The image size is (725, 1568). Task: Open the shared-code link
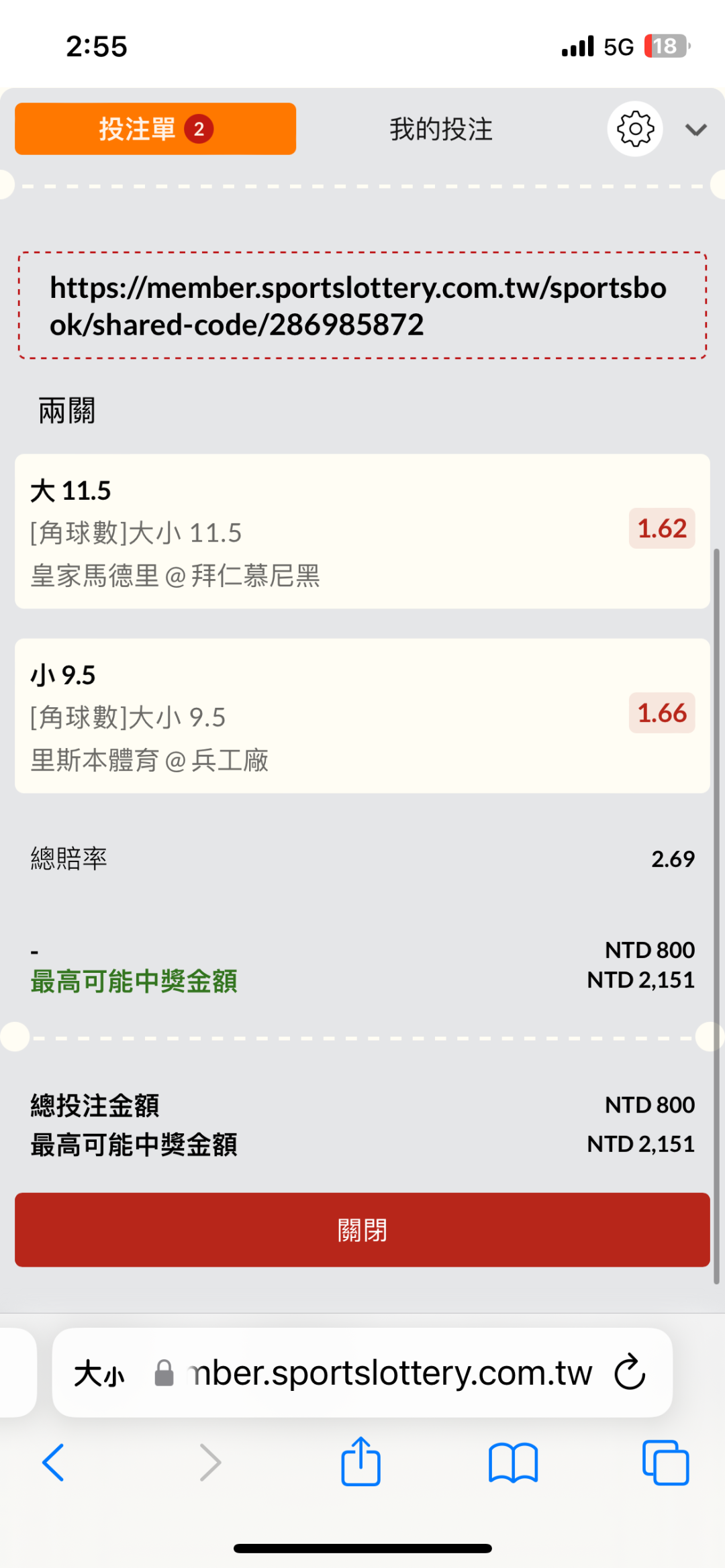pyautogui.click(x=358, y=306)
